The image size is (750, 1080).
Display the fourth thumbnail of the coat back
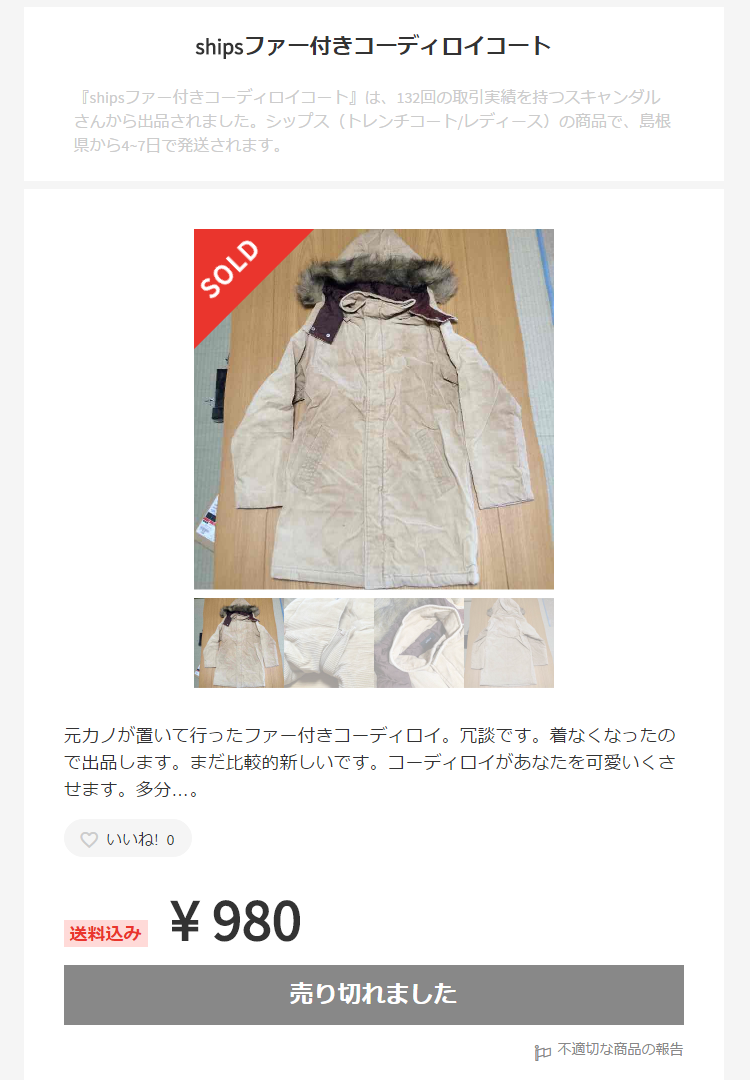tap(509, 643)
